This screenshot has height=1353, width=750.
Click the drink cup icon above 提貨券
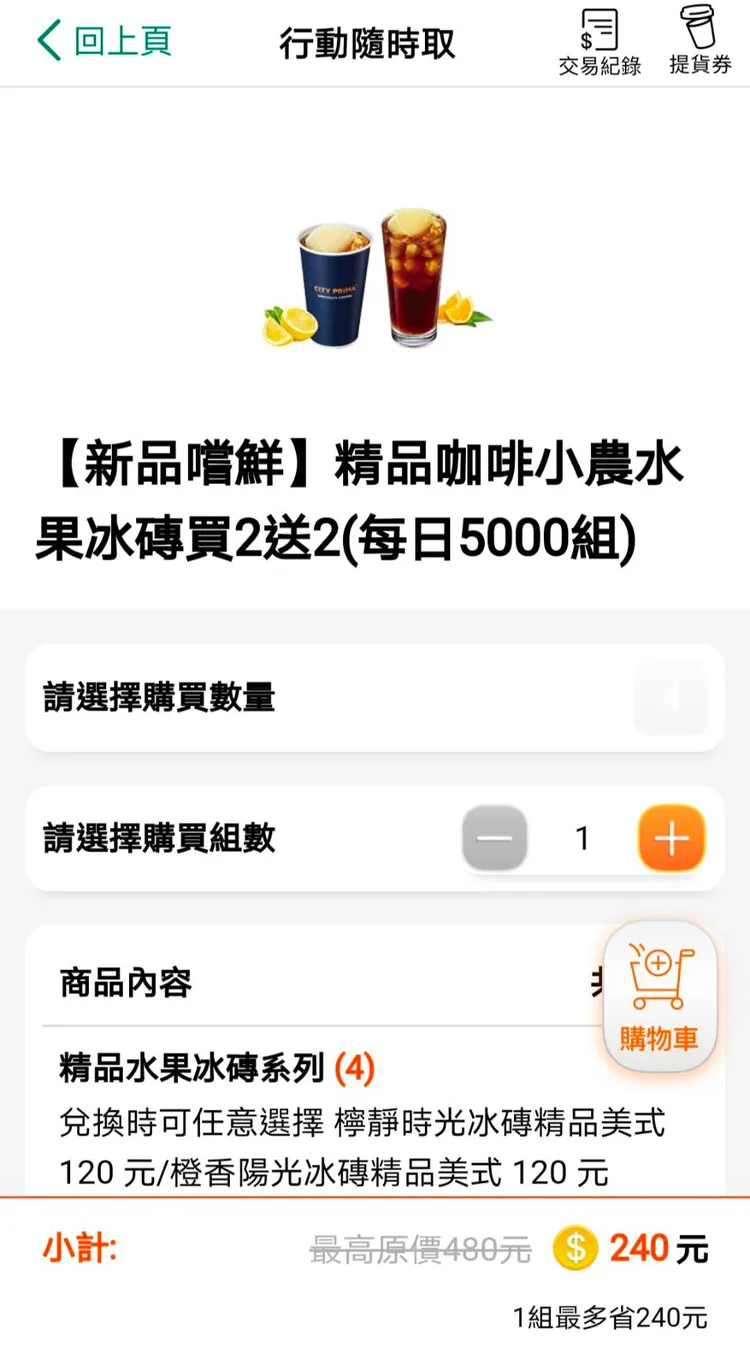coord(700,28)
